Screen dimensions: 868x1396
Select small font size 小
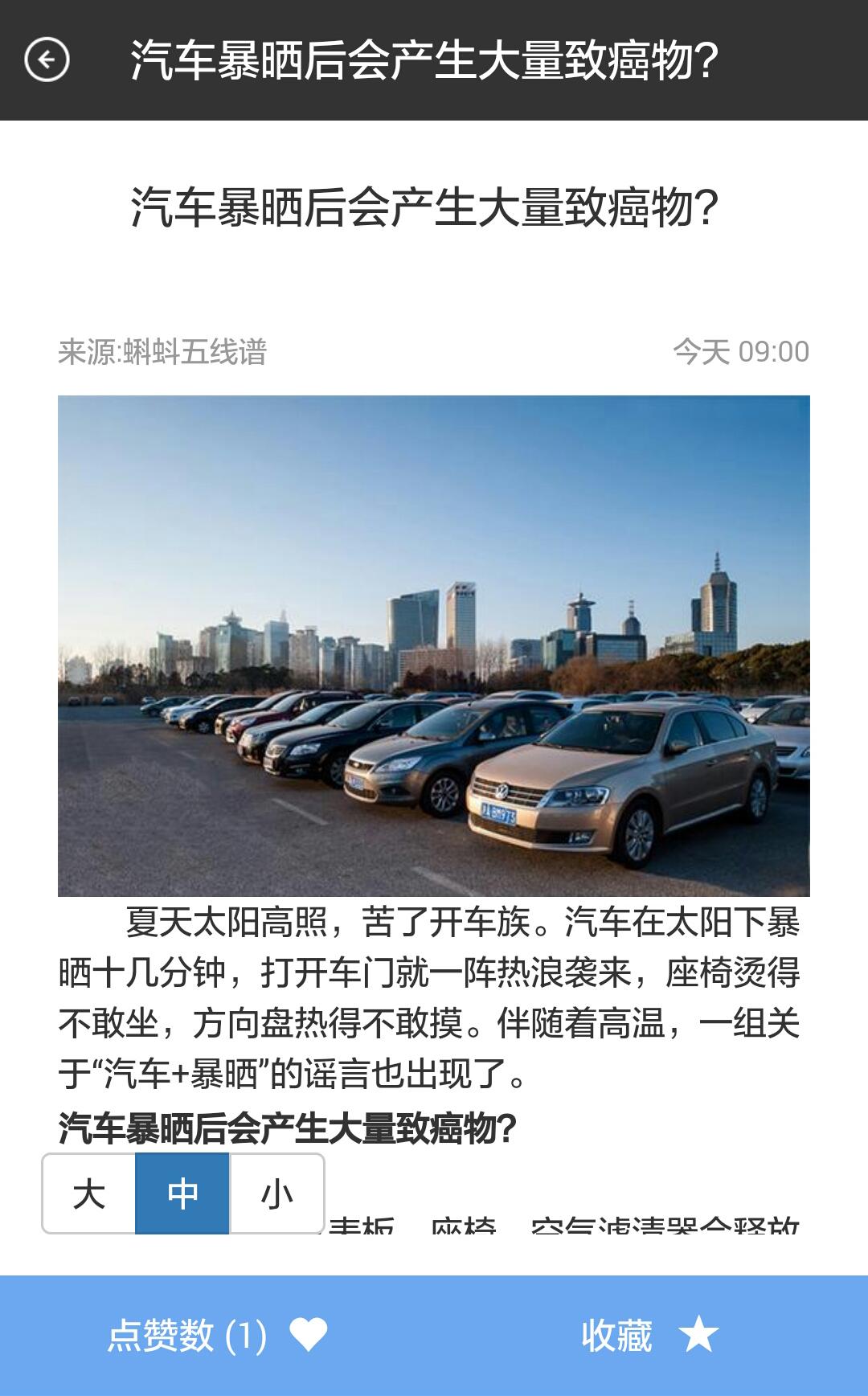276,1193
